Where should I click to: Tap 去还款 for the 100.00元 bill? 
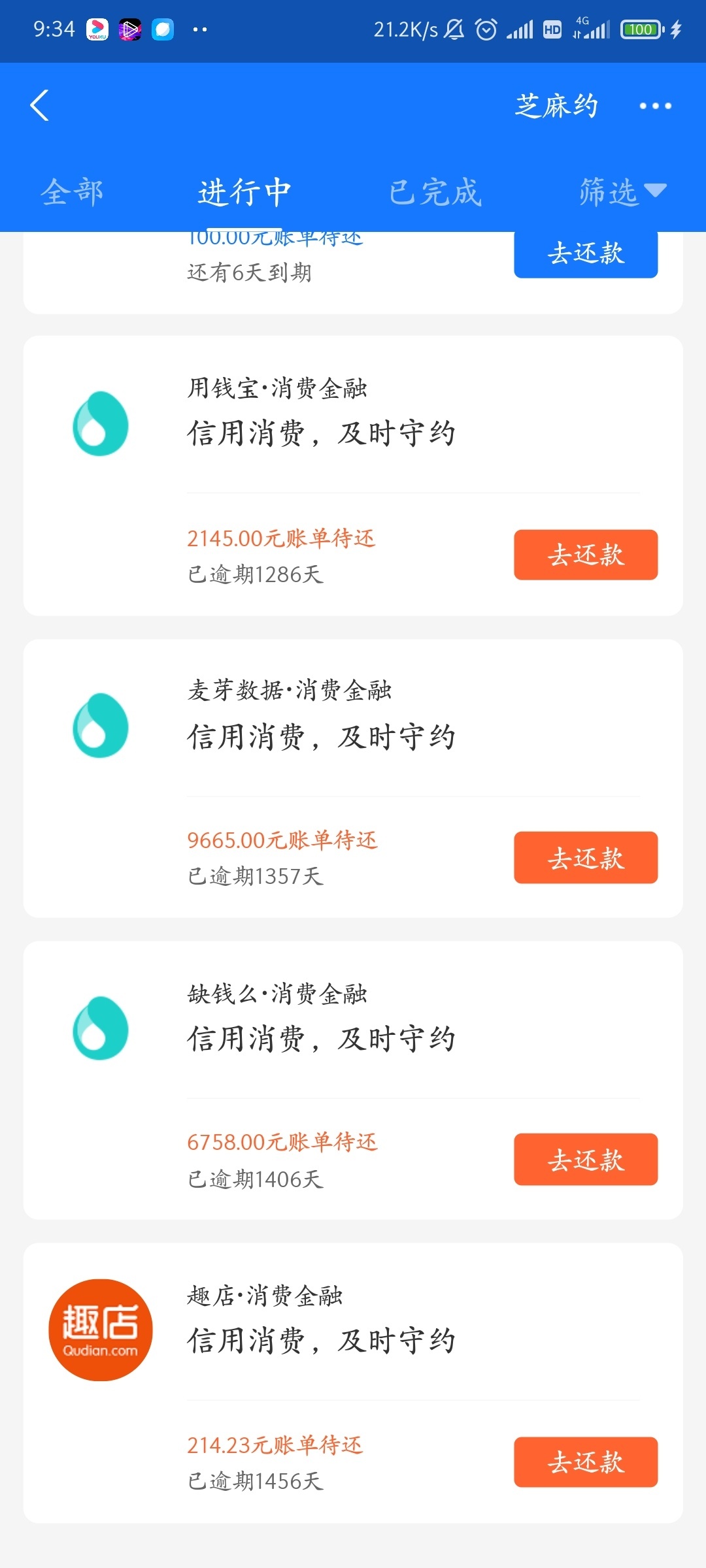click(586, 254)
